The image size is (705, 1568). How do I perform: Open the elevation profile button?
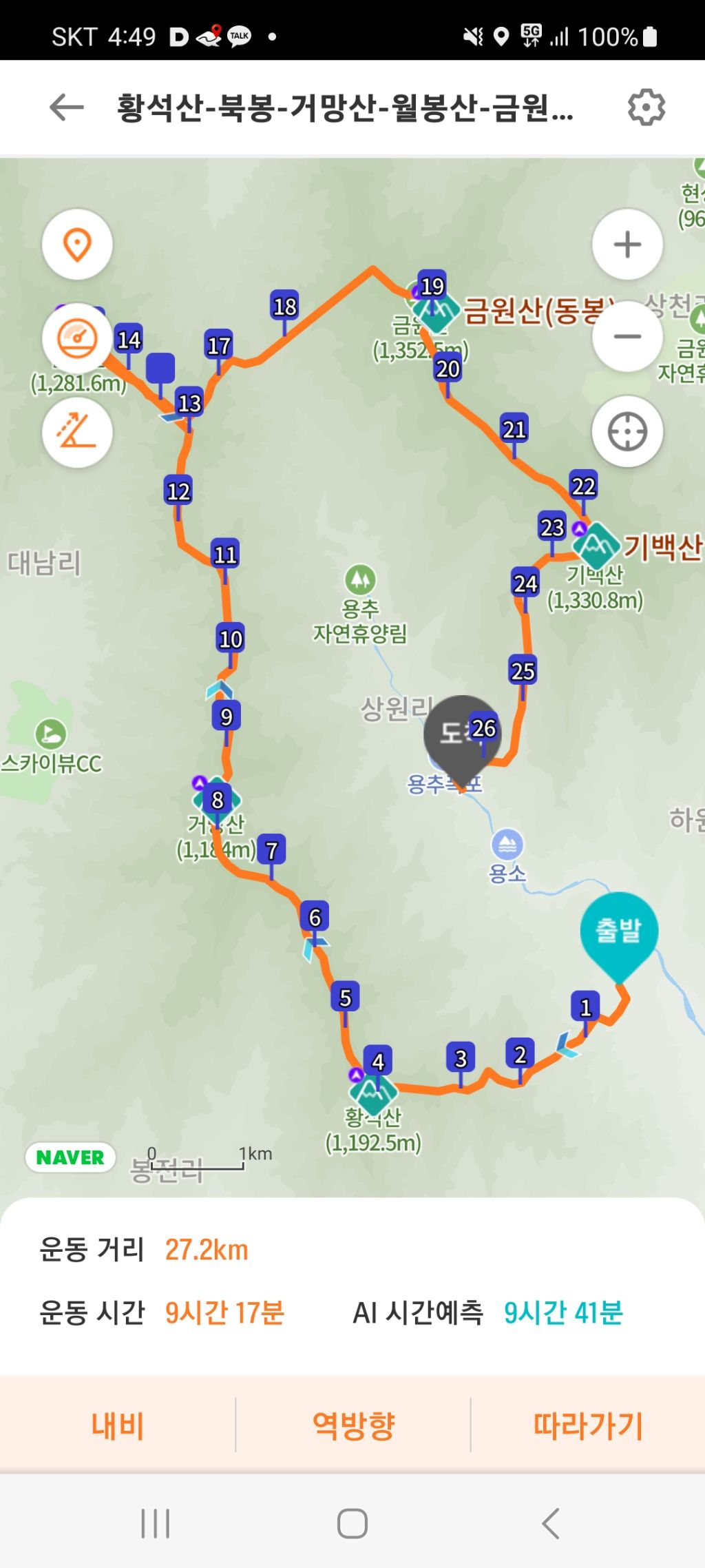tap(77, 432)
